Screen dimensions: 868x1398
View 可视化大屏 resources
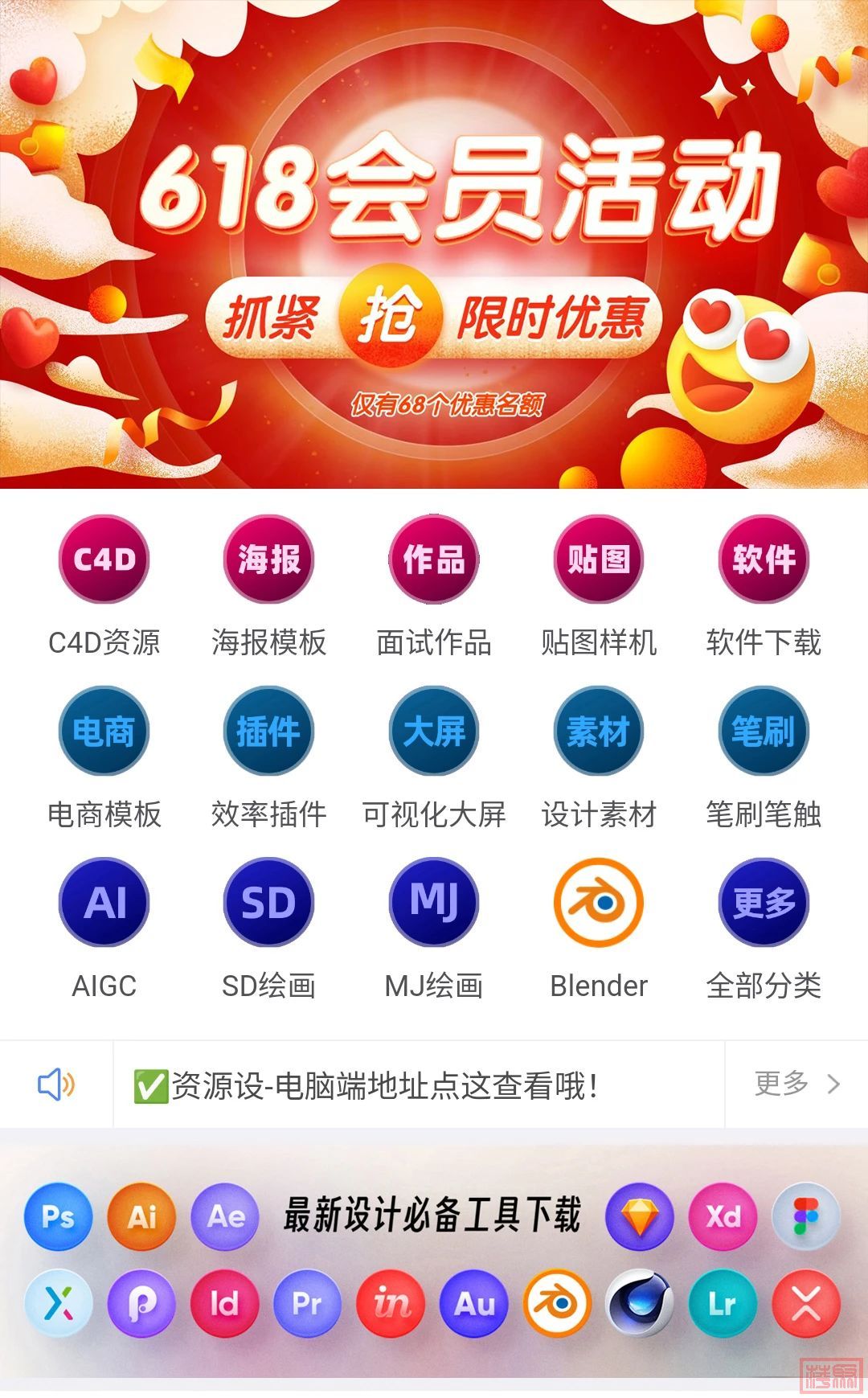coord(434,731)
